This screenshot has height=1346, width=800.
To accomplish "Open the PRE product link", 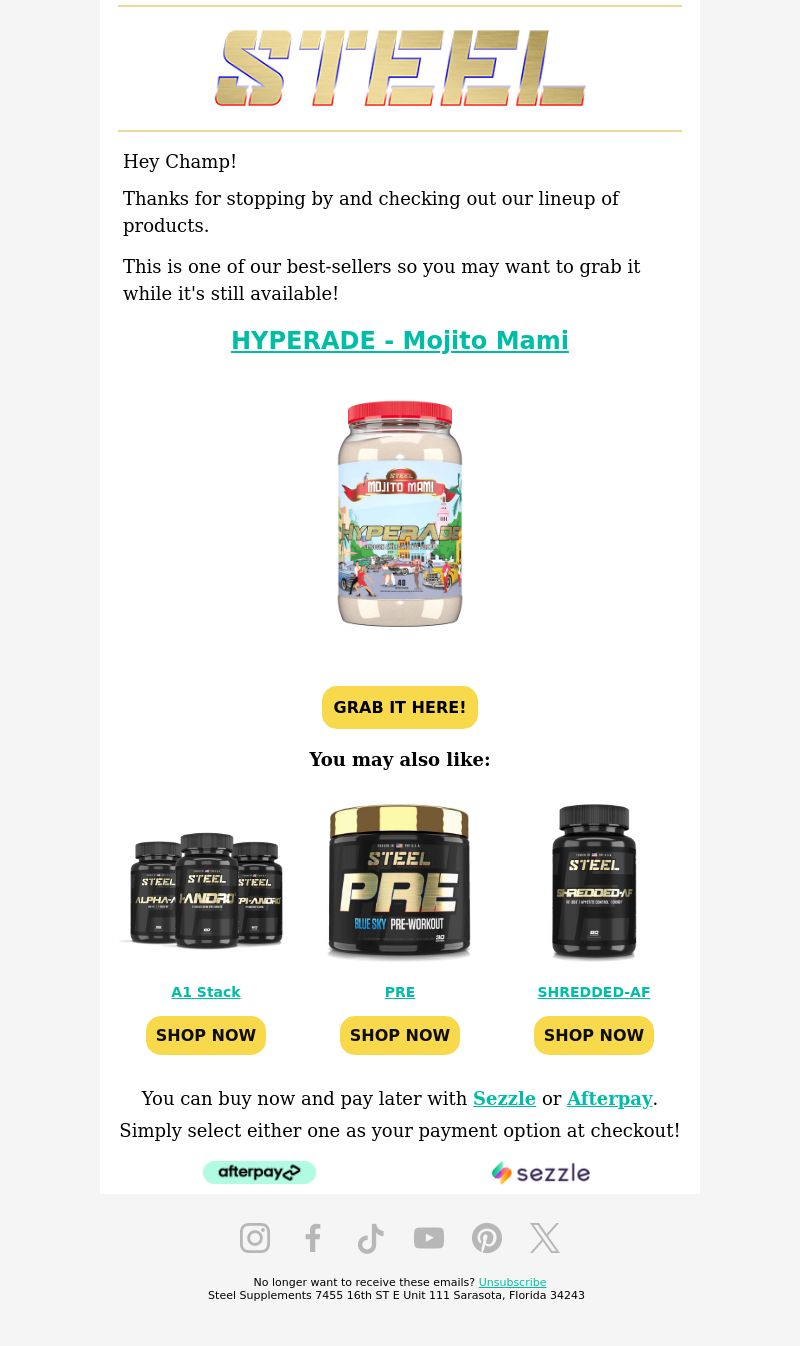I will pyautogui.click(x=400, y=992).
